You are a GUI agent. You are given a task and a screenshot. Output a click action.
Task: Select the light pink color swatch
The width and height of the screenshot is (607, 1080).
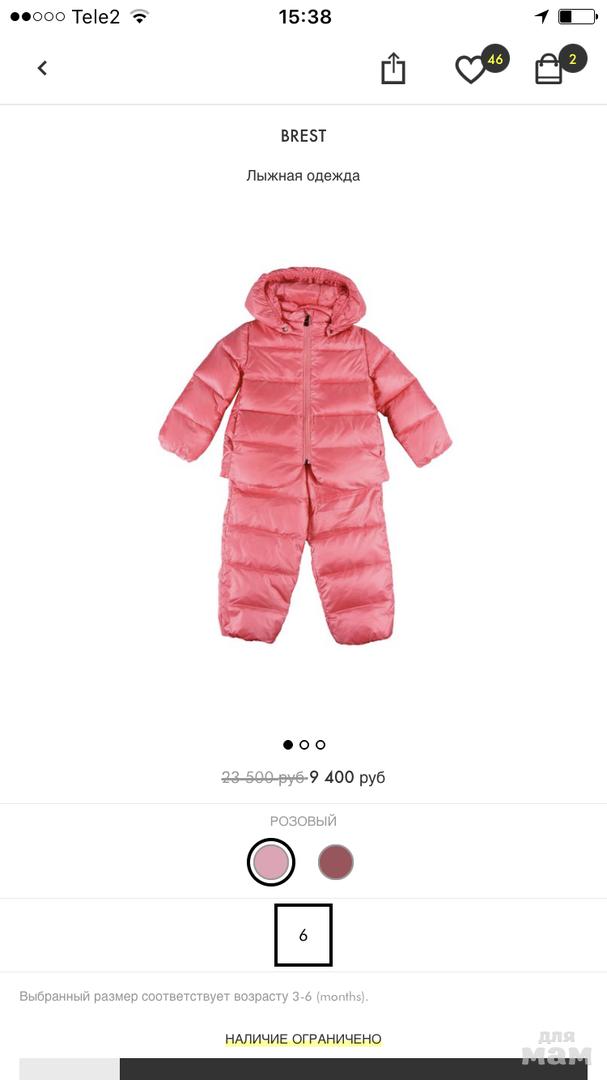coord(271,862)
